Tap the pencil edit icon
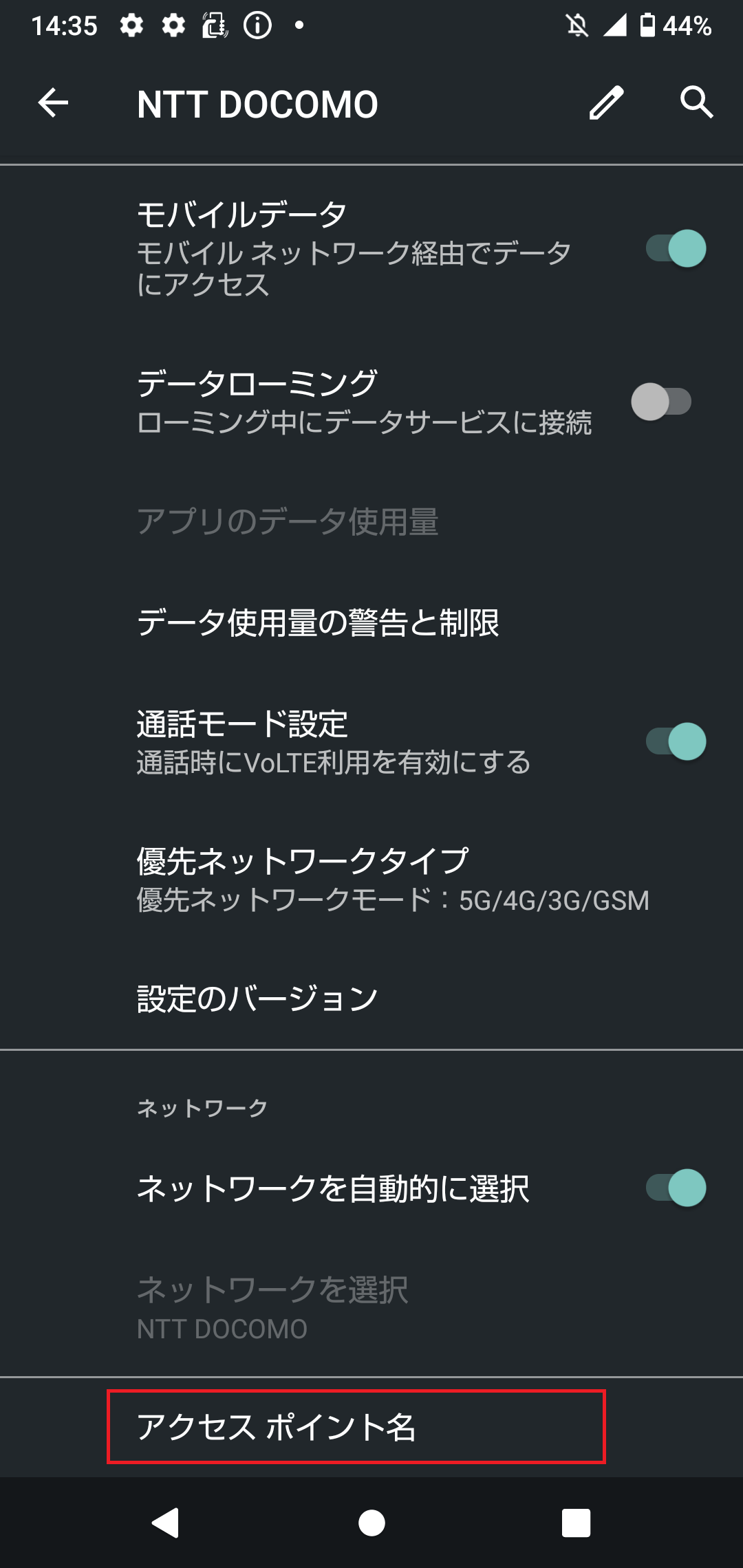 pos(606,103)
